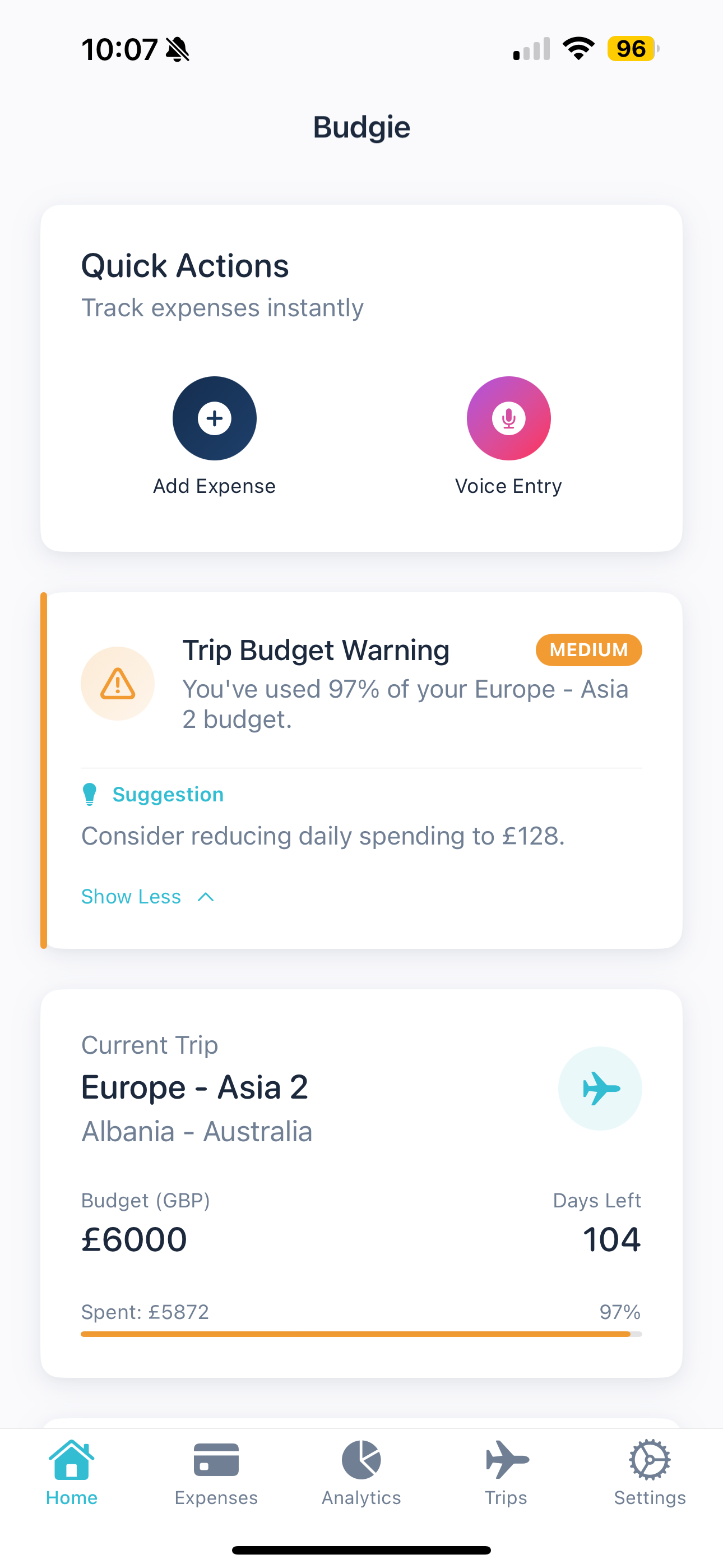
Task: Tap the Add Expense plus icon
Action: (x=214, y=418)
